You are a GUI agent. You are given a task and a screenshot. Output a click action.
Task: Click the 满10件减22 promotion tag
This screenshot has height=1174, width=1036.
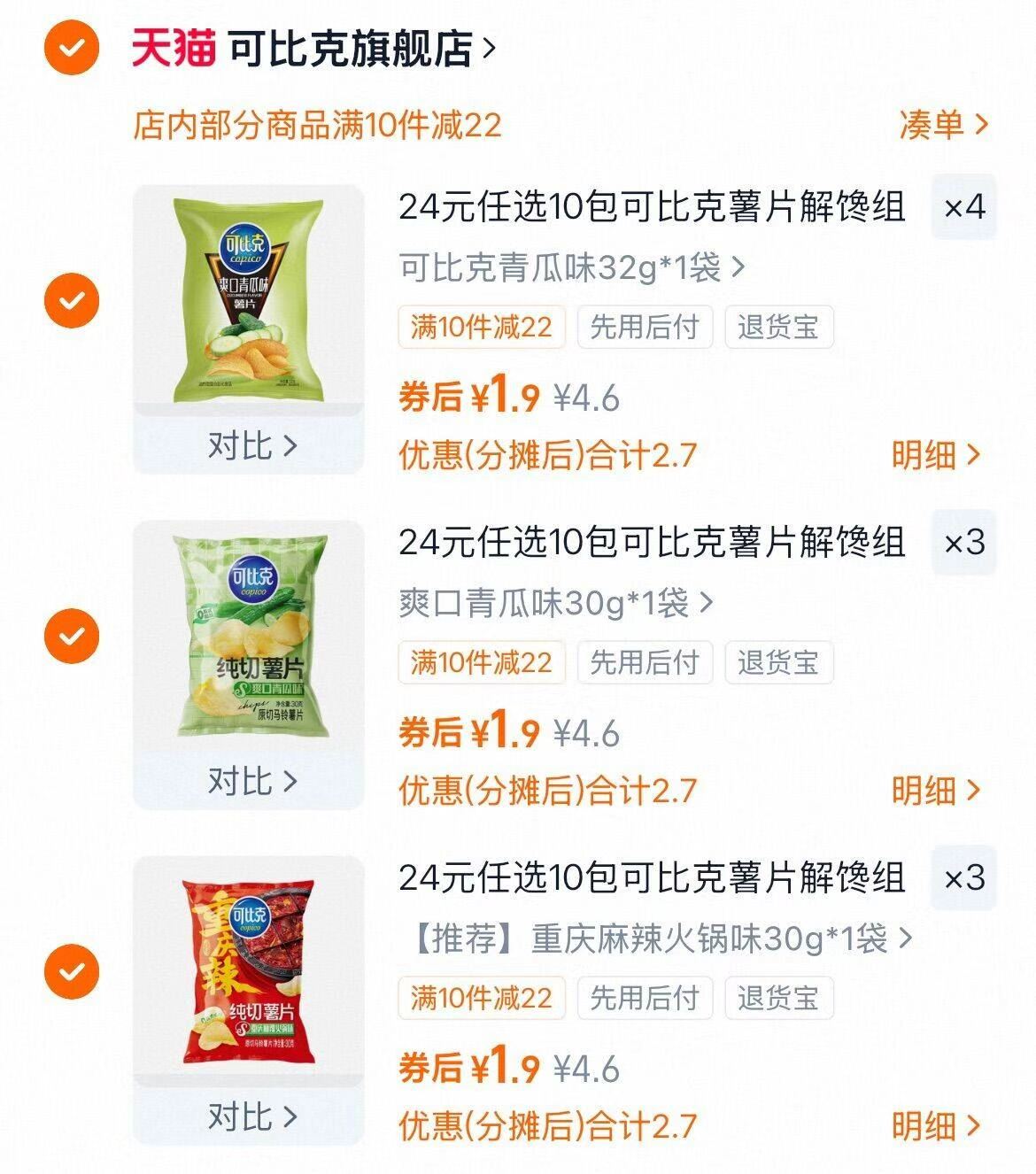483,326
